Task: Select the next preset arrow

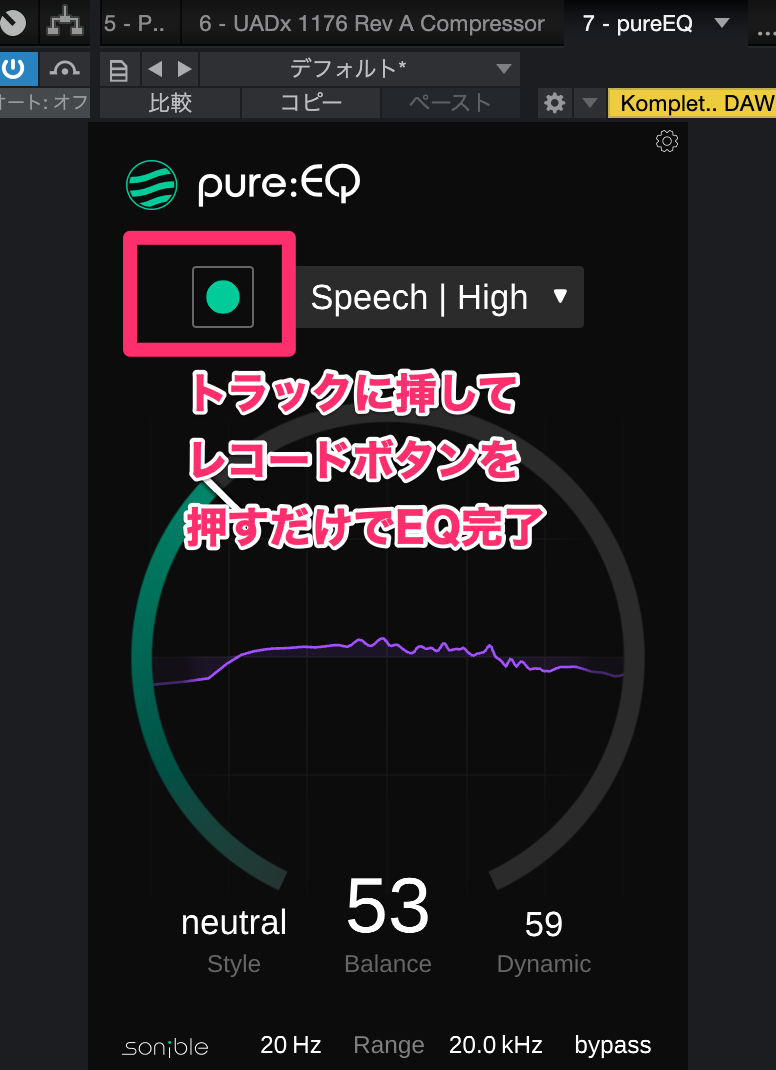Action: click(x=184, y=69)
